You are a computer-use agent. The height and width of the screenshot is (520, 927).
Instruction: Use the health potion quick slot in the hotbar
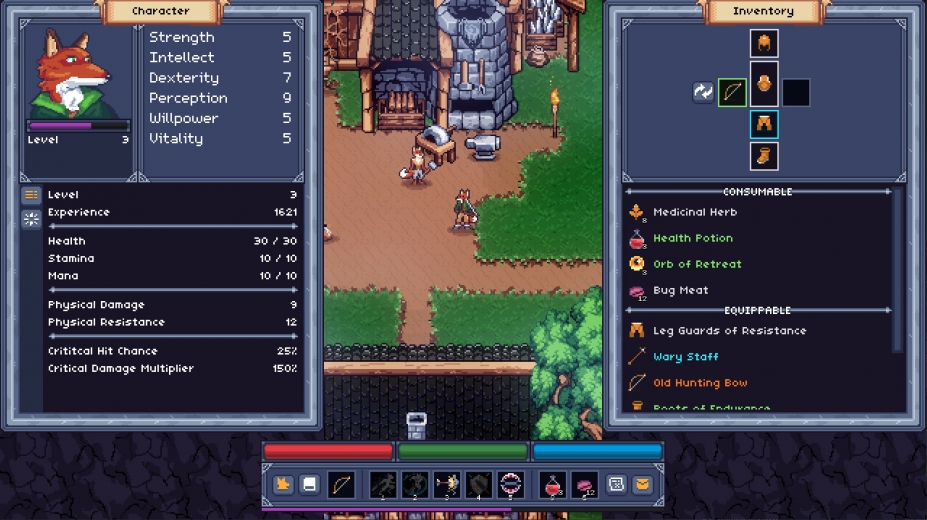point(553,484)
